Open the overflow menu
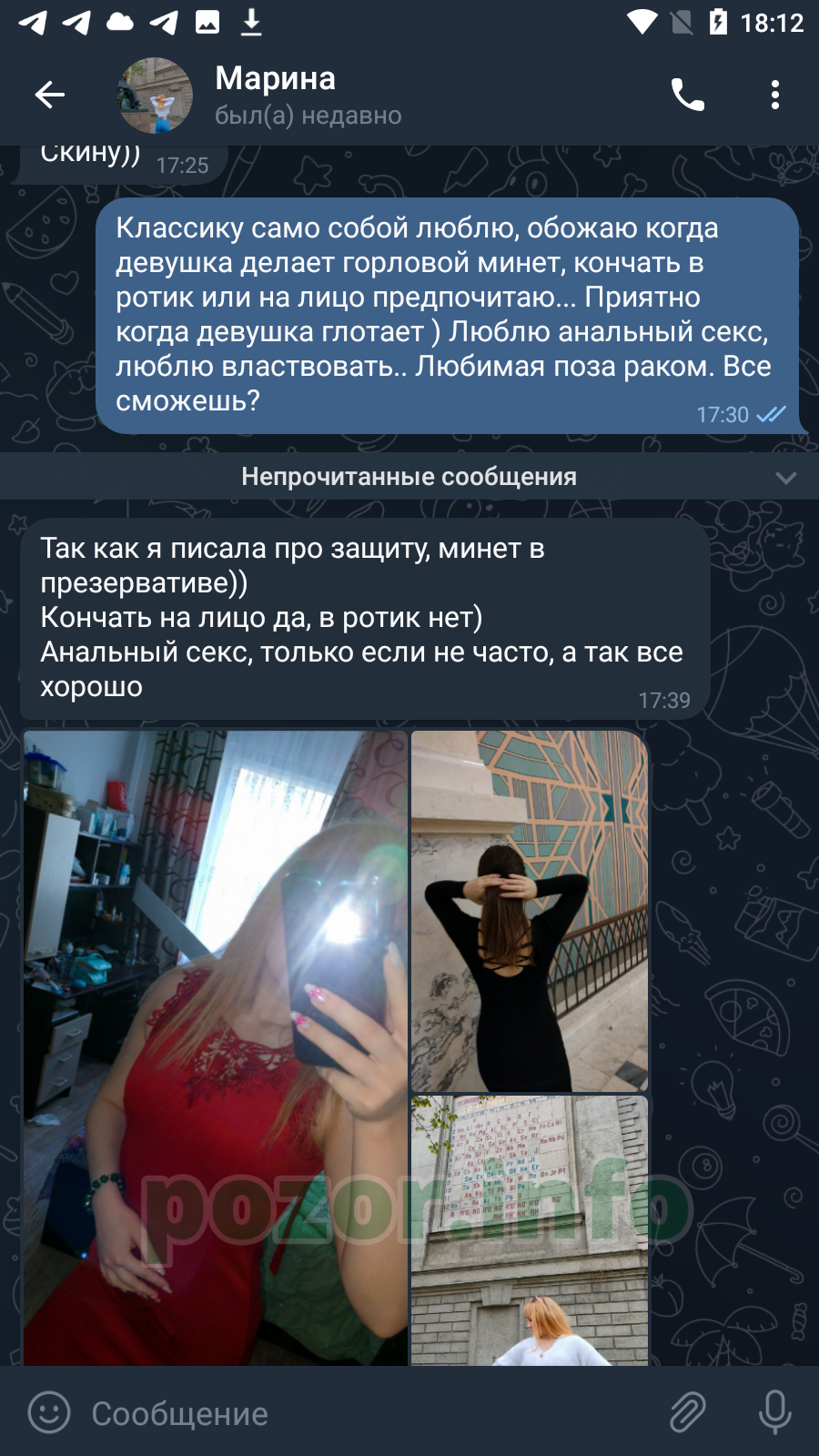 tap(774, 95)
